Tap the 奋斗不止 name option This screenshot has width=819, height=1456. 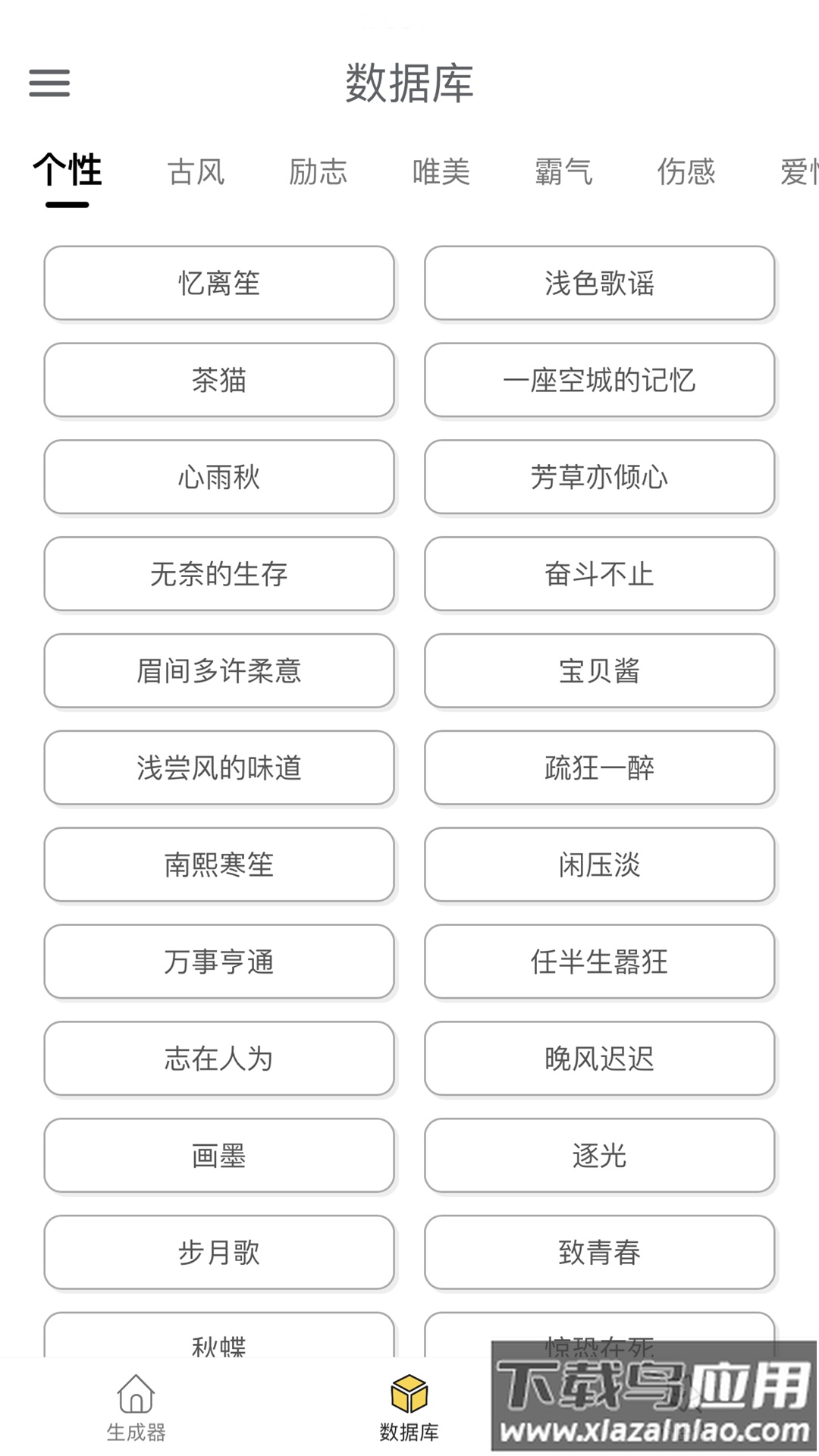(599, 574)
